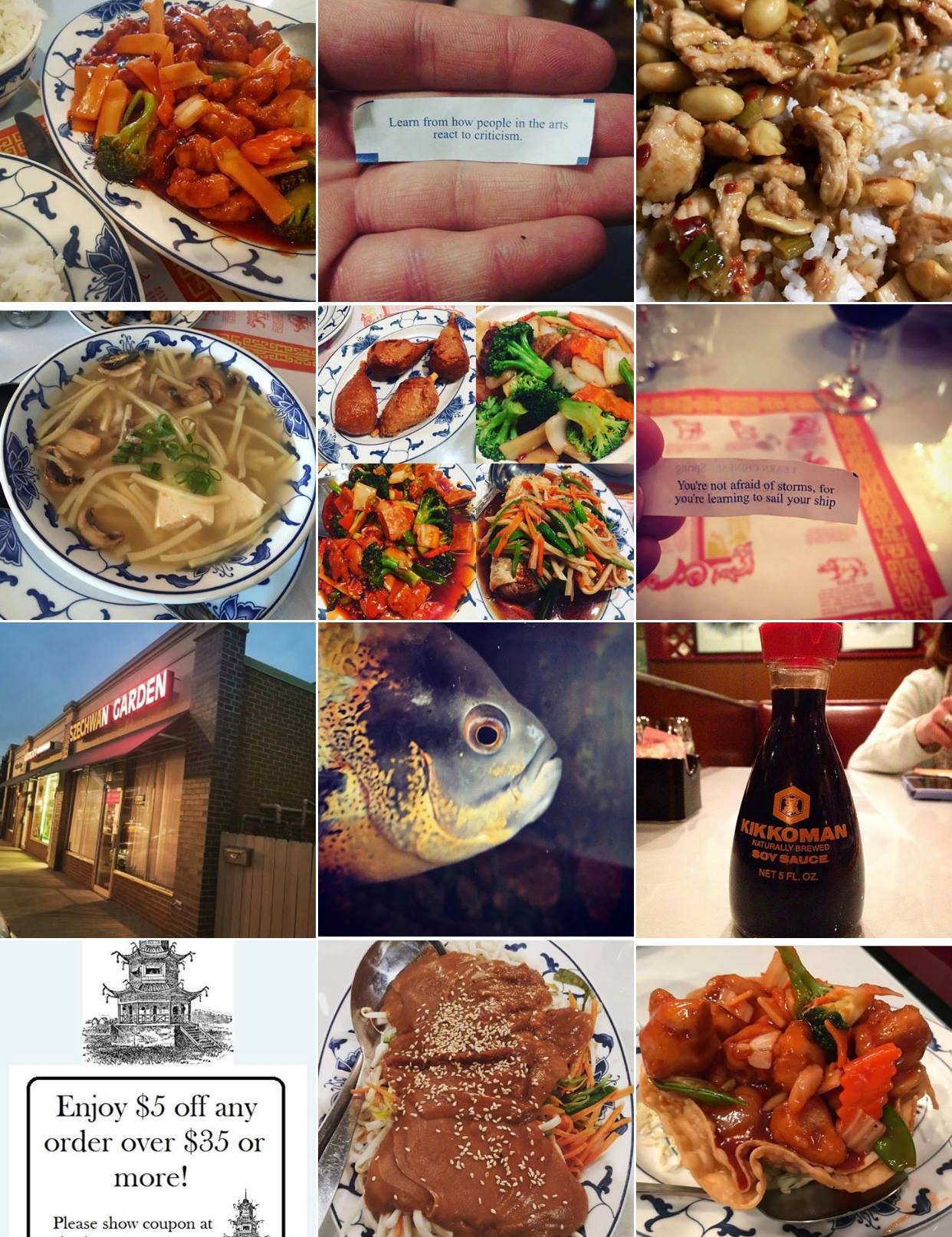Open the sweet and sour chicken plate photo
This screenshot has width=952, height=1237.
[158, 150]
